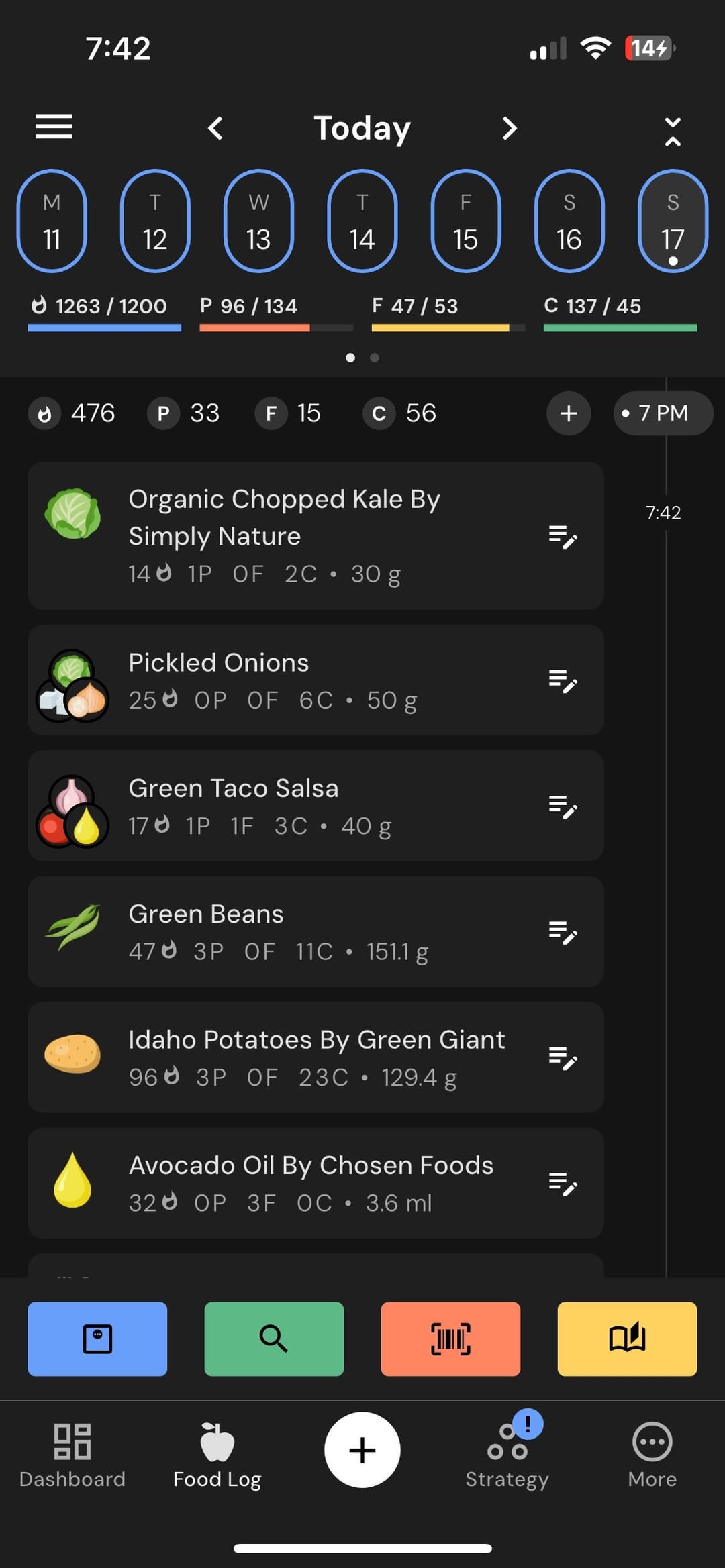Viewport: 725px width, 1568px height.
Task: Open the Green Taco Salsa item
Action: pyautogui.click(x=316, y=806)
